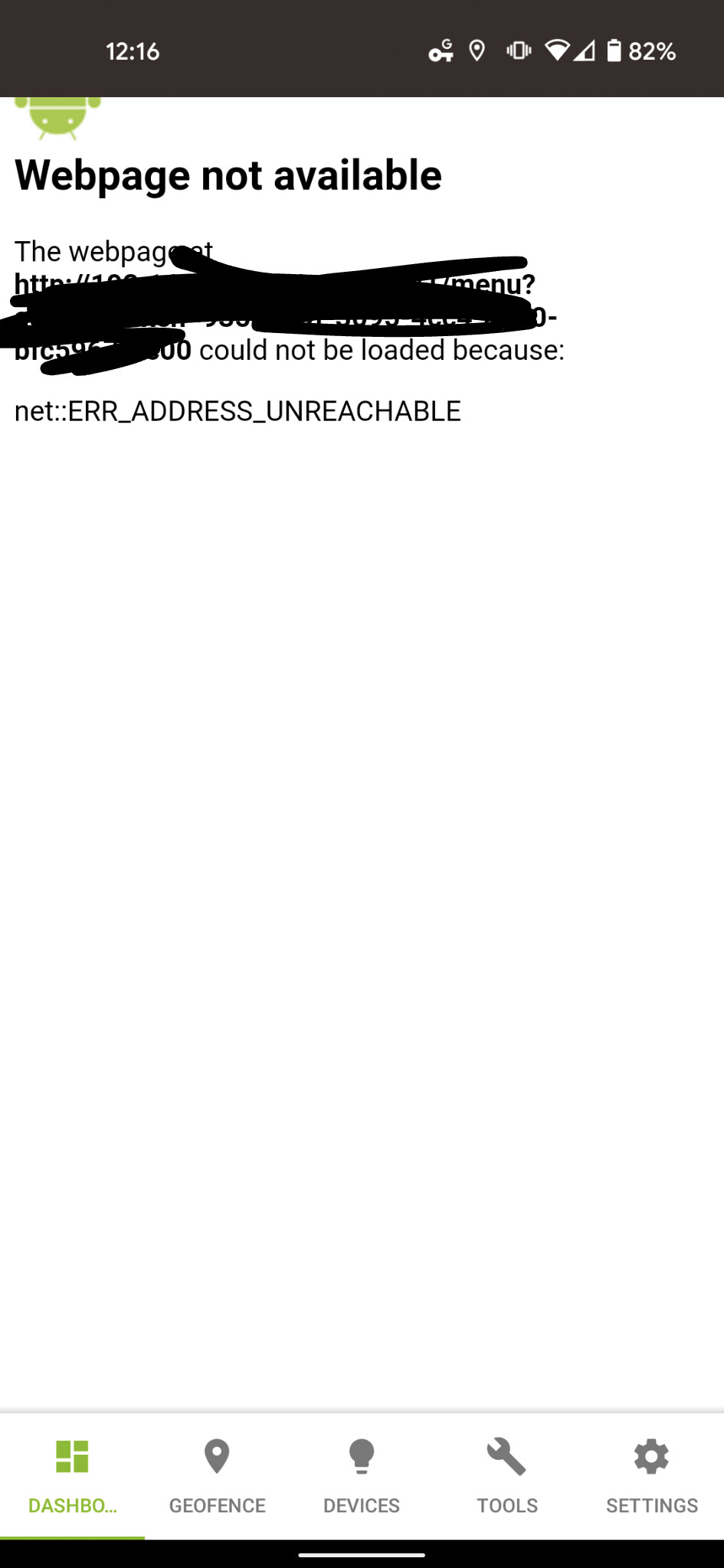Go to the Tools tab
Image resolution: width=724 pixels, height=1568 pixels.
coord(506,1476)
